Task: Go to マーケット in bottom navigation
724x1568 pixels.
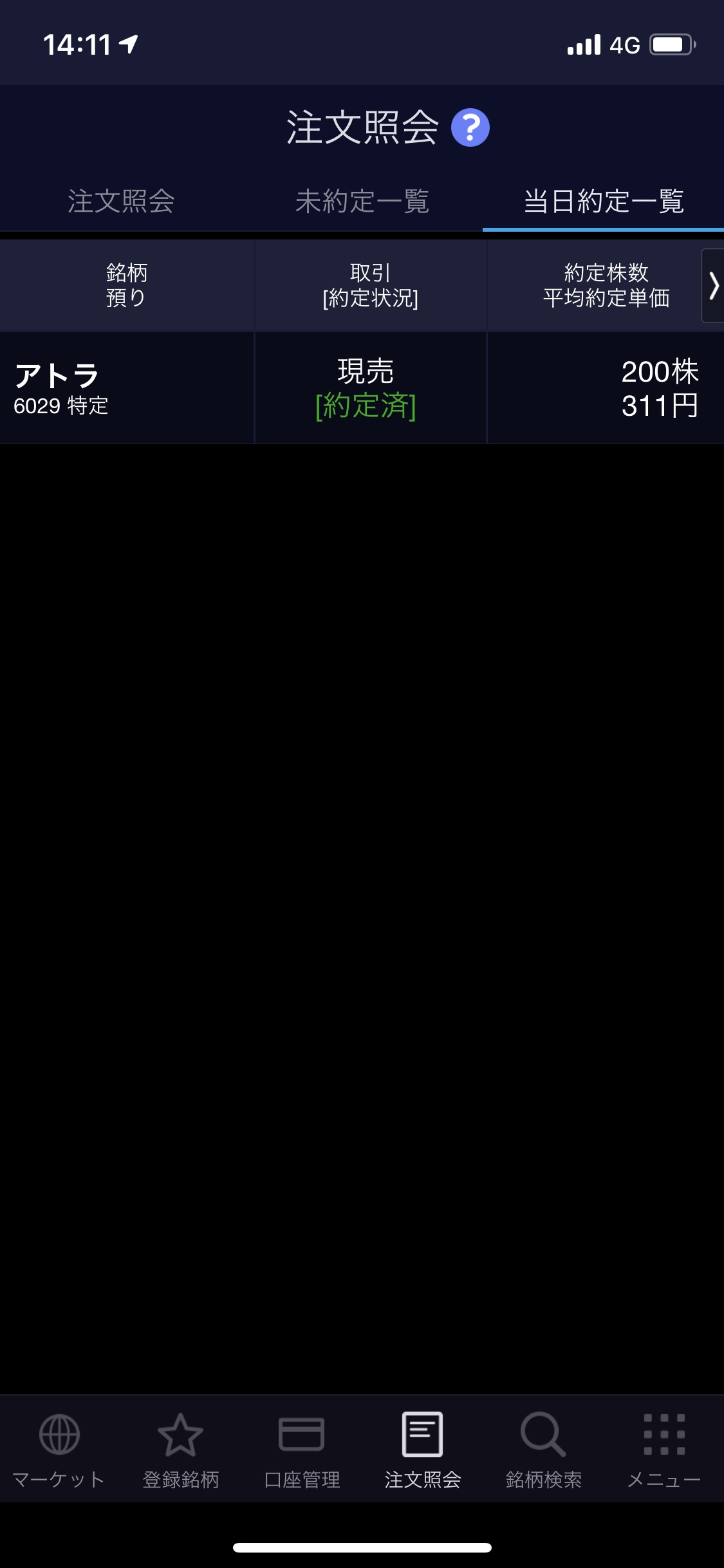Action: coord(59,1449)
